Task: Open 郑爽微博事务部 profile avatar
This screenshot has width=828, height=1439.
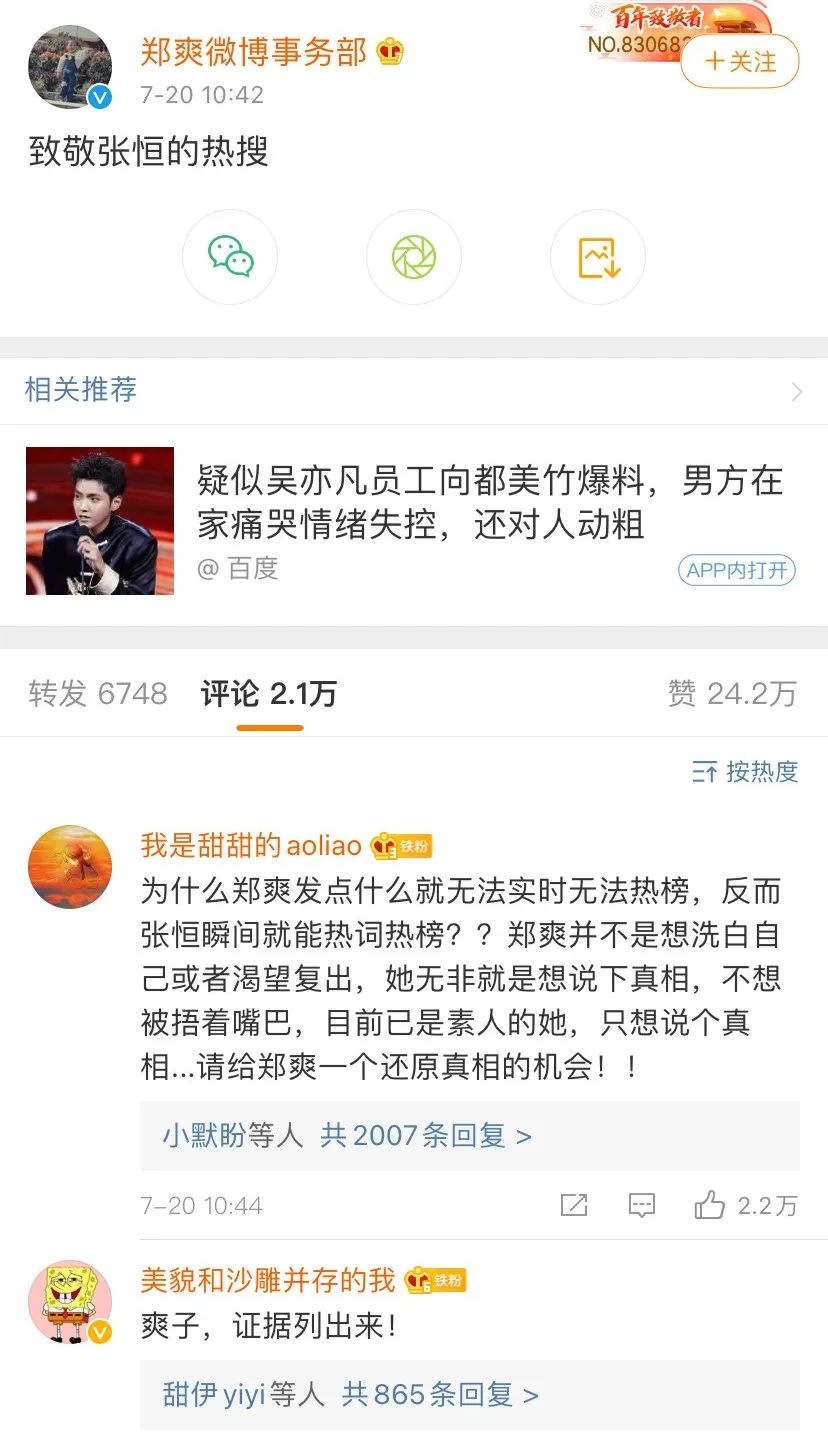Action: [69, 67]
